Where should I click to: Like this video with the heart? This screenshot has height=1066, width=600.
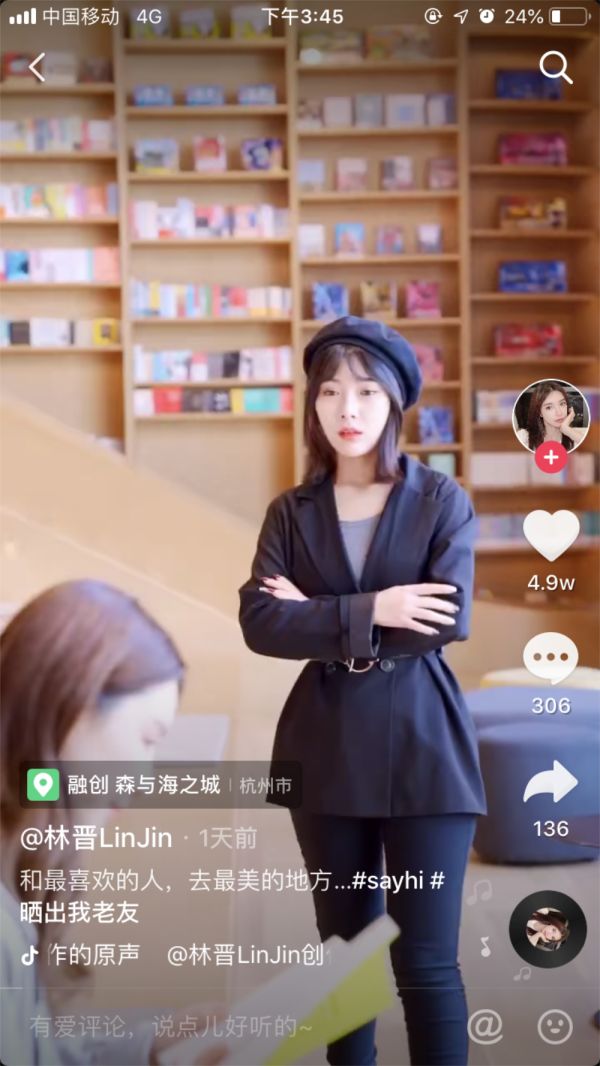tap(551, 536)
